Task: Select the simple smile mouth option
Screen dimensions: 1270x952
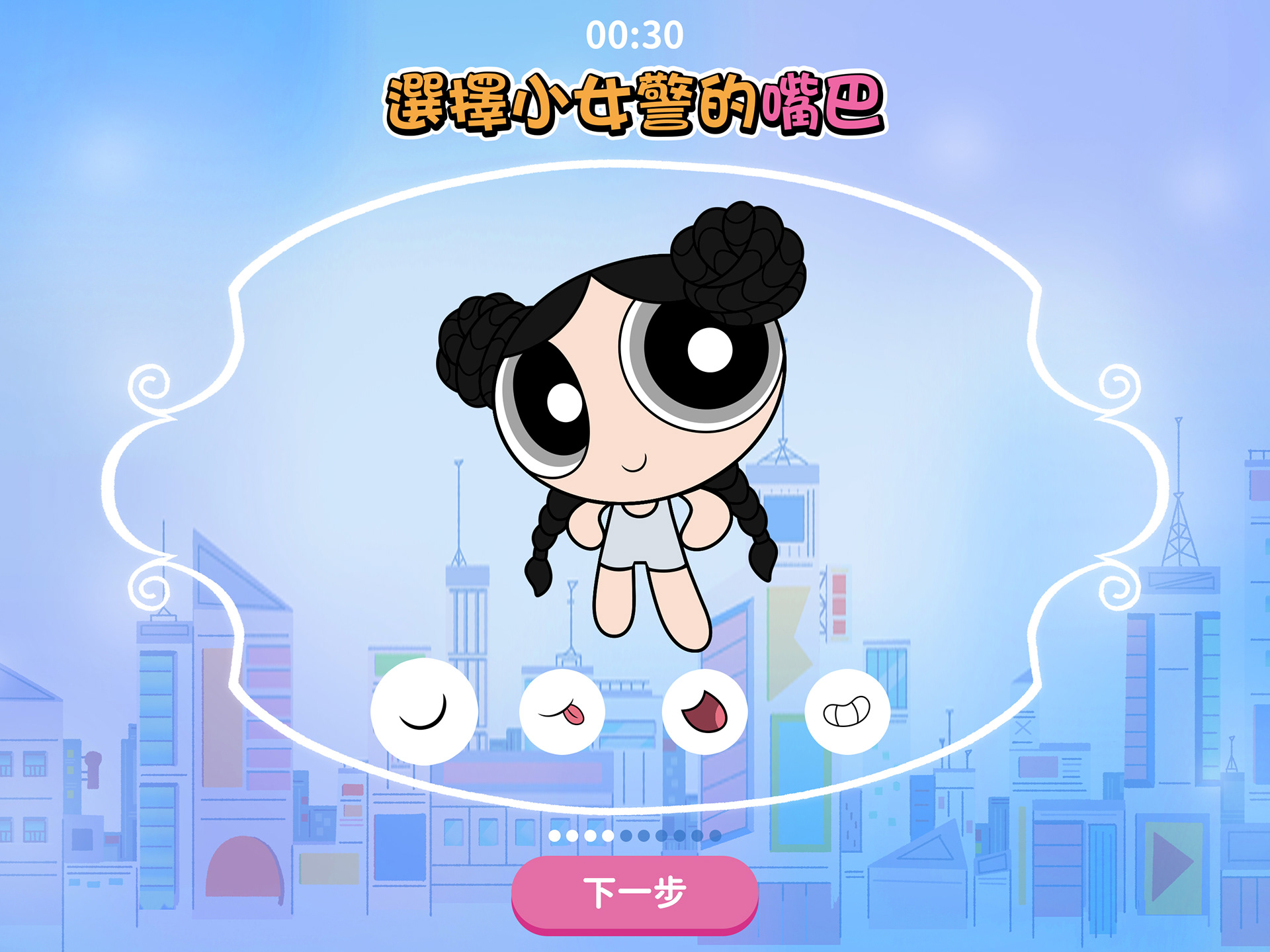Action: pyautogui.click(x=424, y=712)
